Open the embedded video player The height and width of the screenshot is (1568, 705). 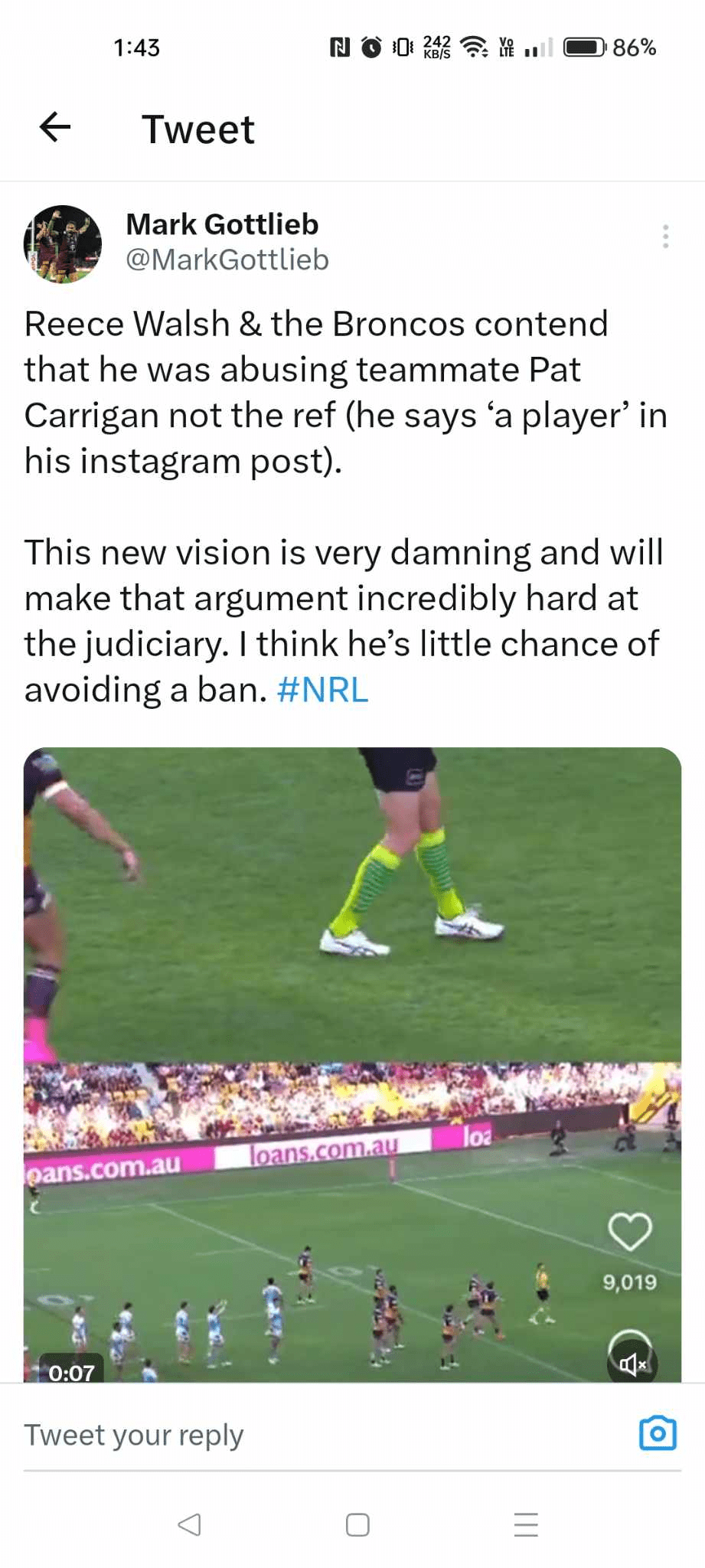click(352, 1064)
